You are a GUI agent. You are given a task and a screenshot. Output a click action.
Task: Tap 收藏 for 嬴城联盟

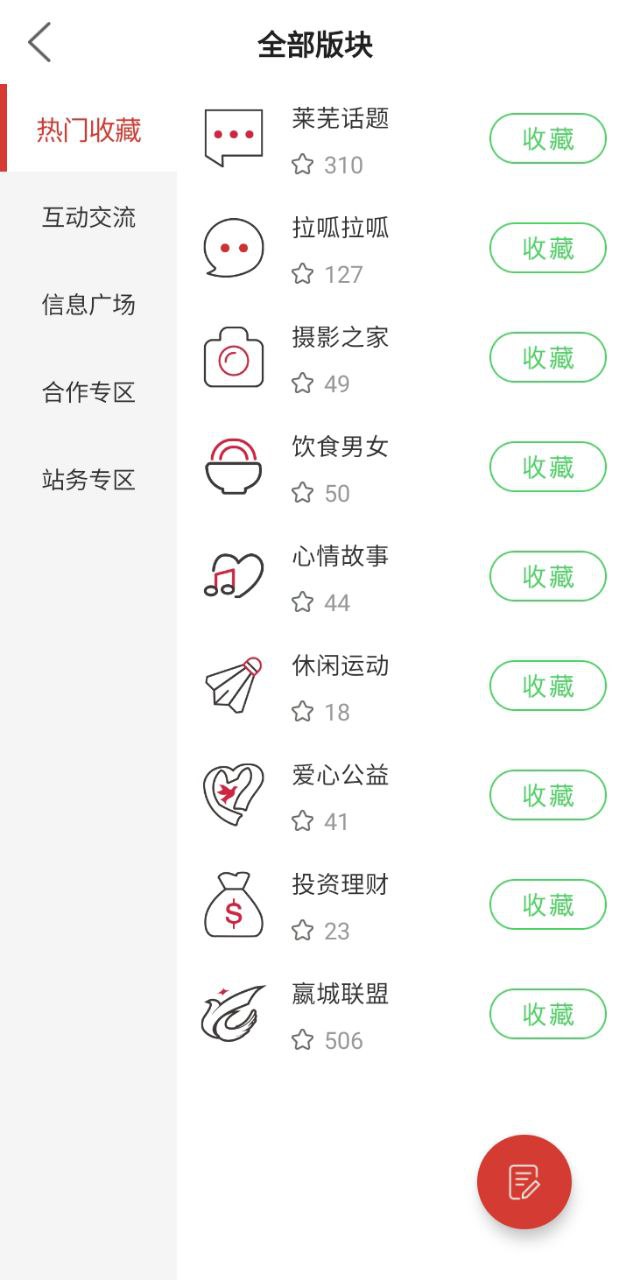547,1014
